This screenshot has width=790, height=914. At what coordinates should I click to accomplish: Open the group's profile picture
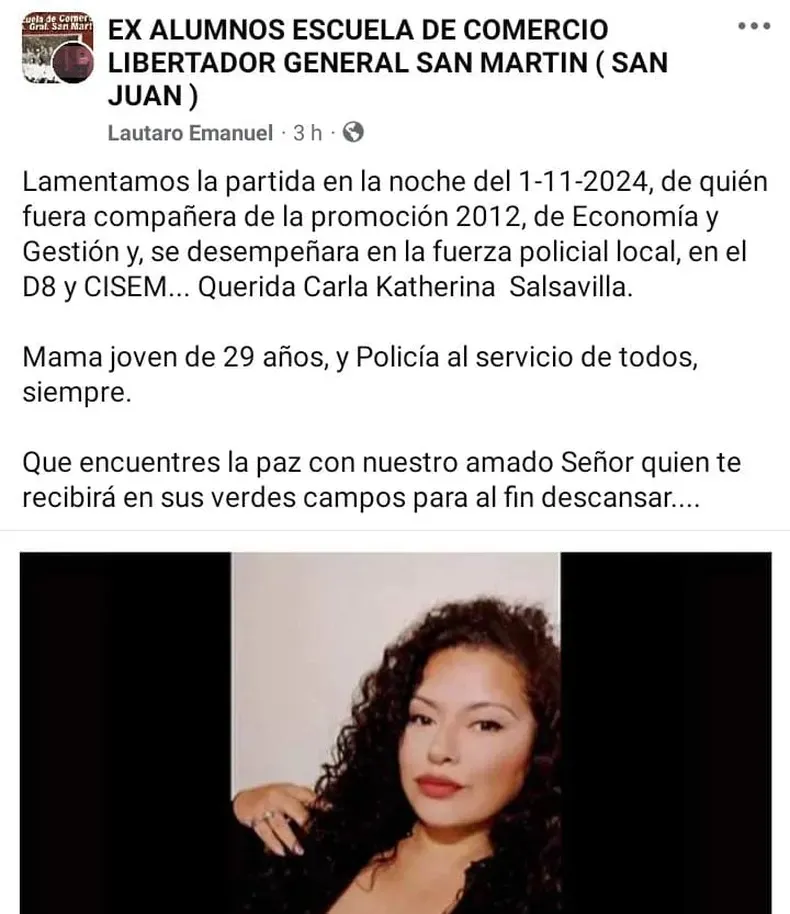click(x=57, y=47)
